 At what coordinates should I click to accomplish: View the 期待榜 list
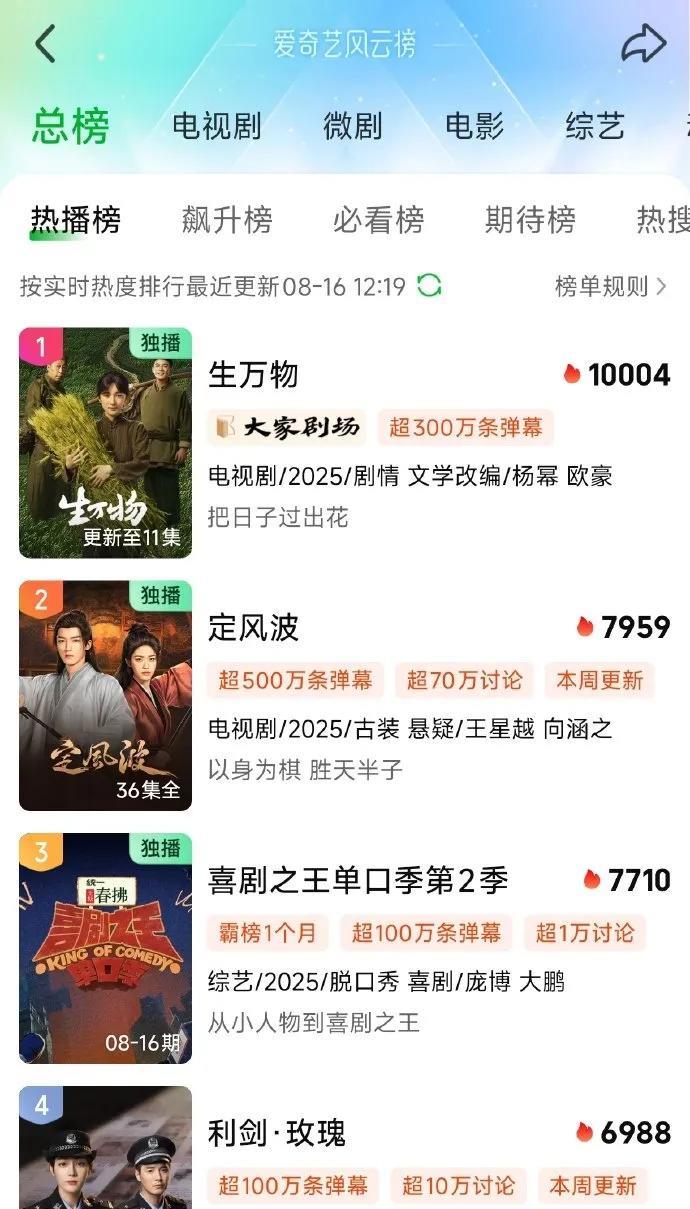point(530,219)
